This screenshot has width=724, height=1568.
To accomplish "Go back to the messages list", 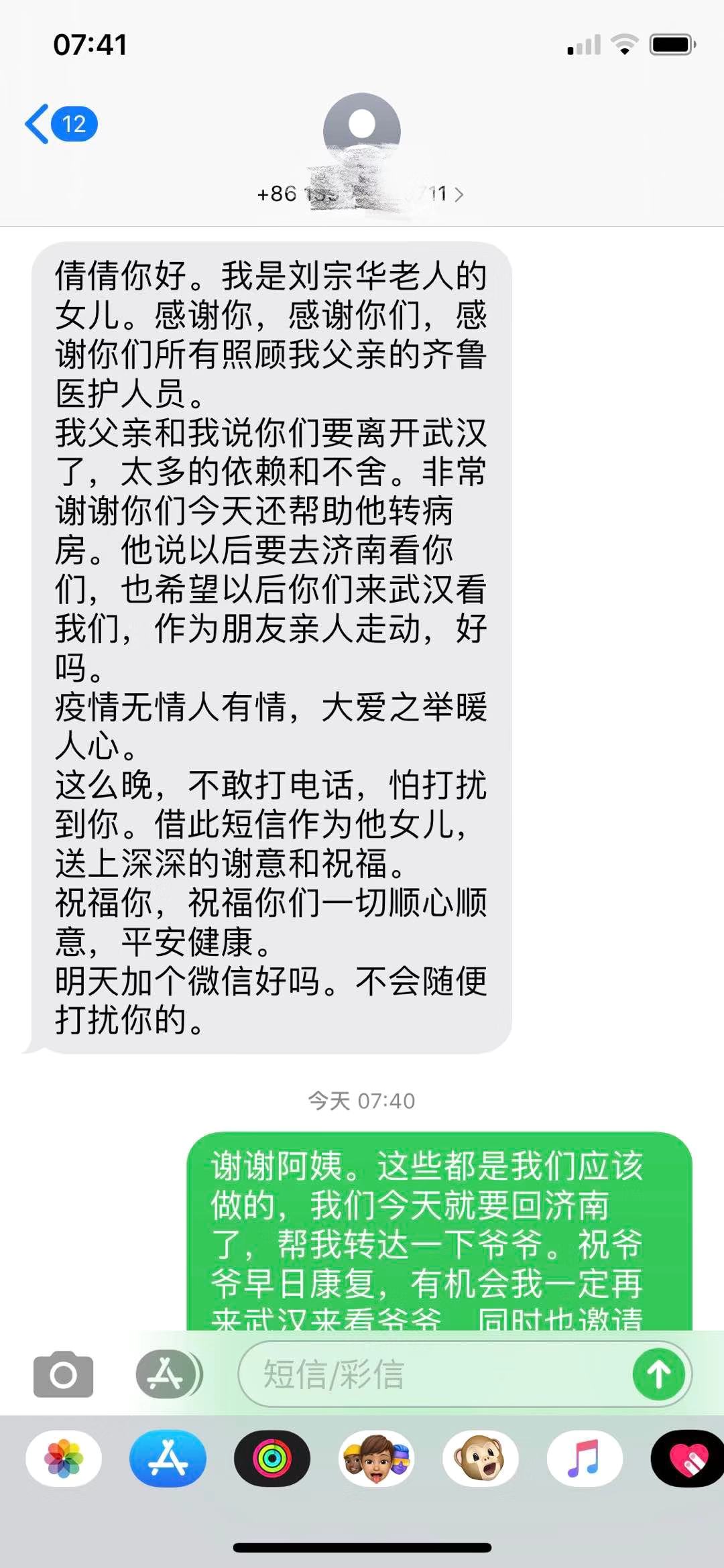I will pyautogui.click(x=61, y=124).
